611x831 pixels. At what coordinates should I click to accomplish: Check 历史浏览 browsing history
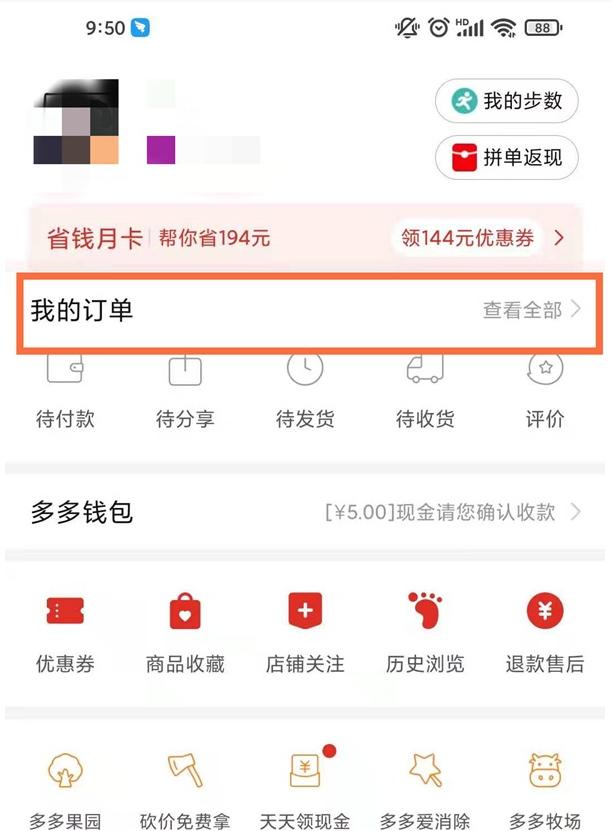[425, 632]
